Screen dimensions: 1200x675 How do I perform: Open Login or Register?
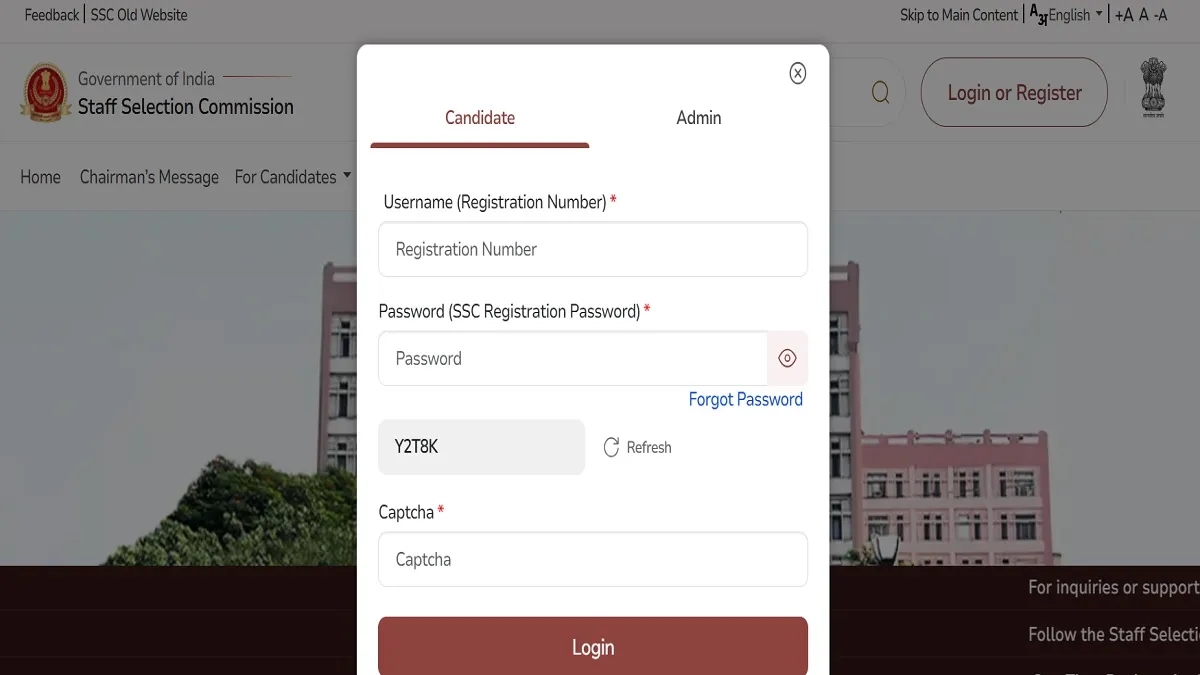click(x=1014, y=93)
